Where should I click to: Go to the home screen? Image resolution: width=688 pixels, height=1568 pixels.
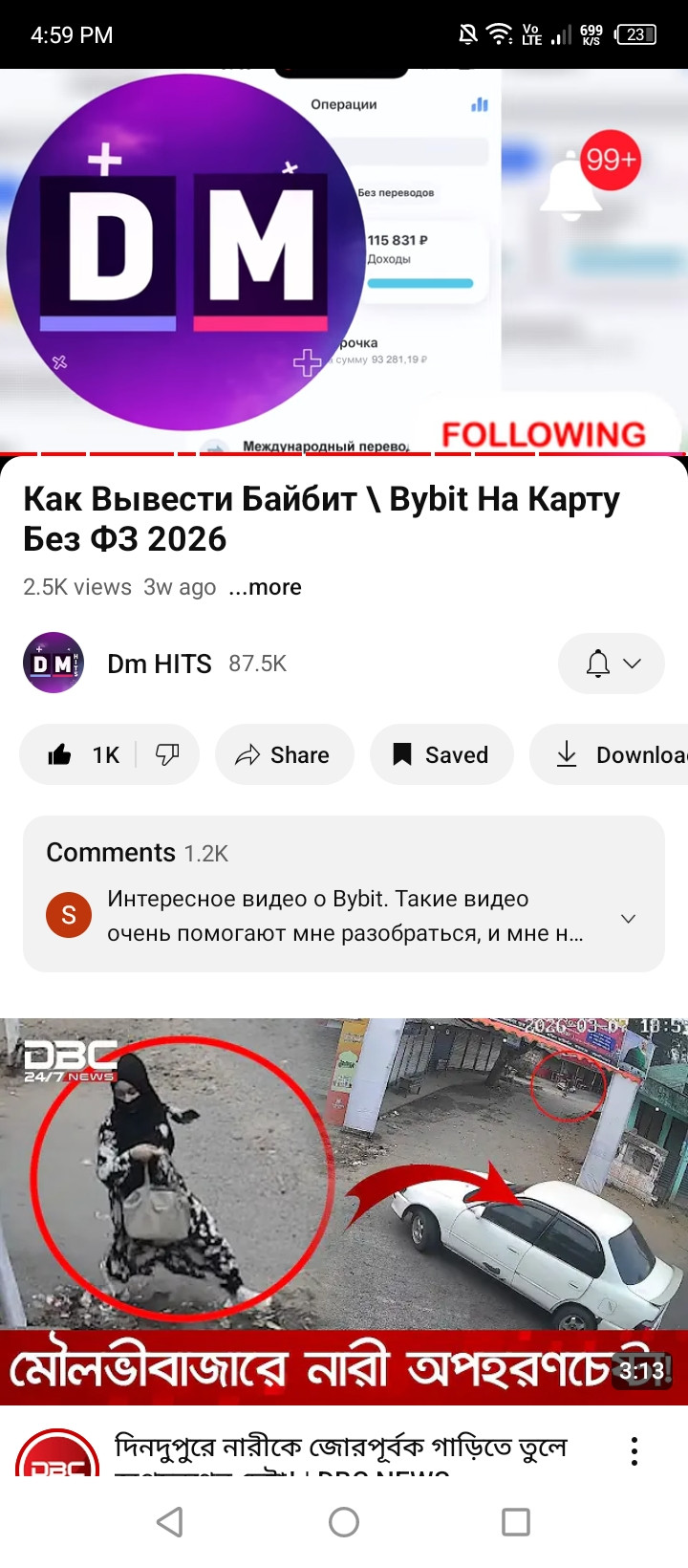344,1522
